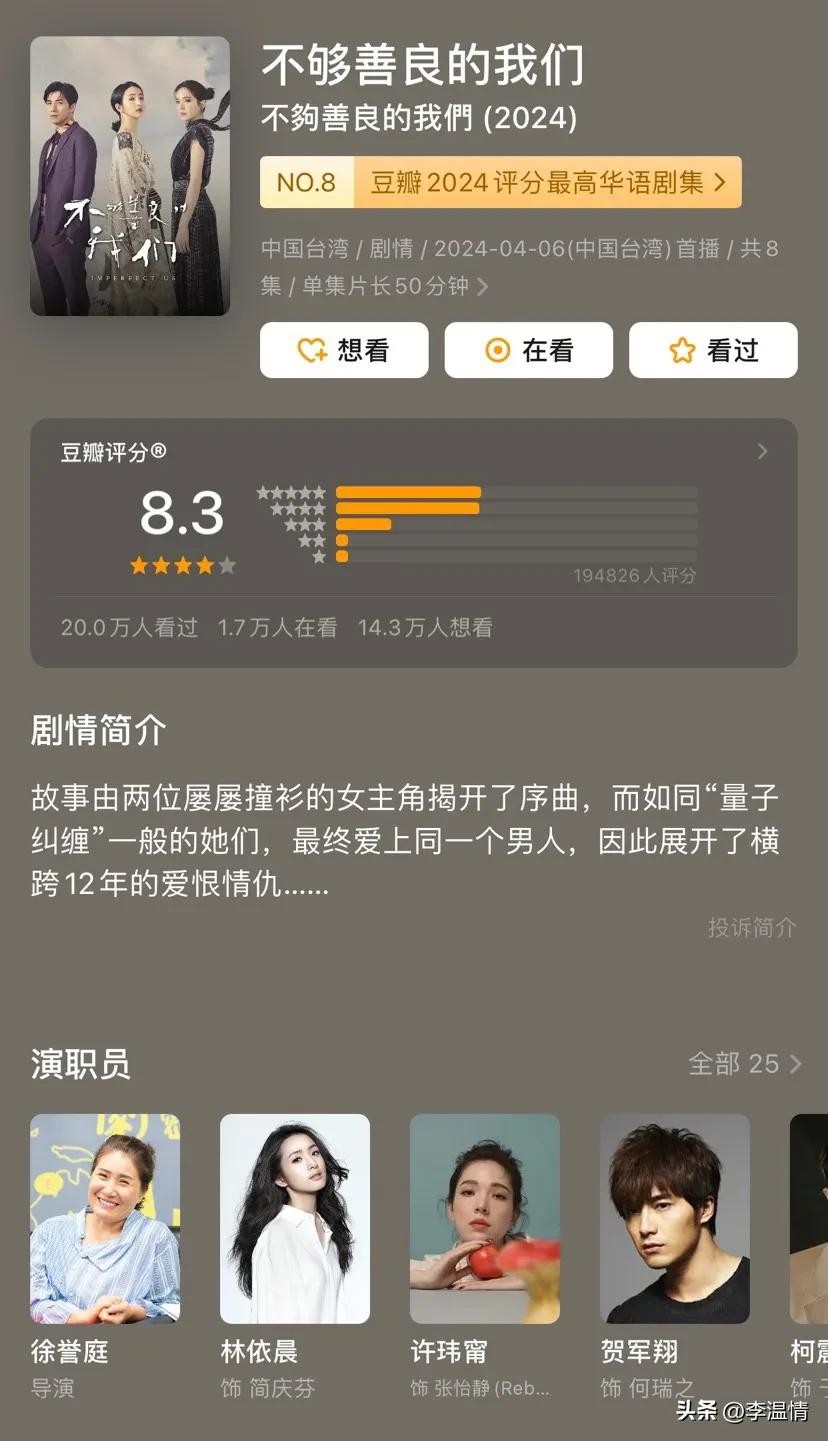This screenshot has height=1441, width=828.
Task: Open the drama poster image
Action: click(130, 176)
